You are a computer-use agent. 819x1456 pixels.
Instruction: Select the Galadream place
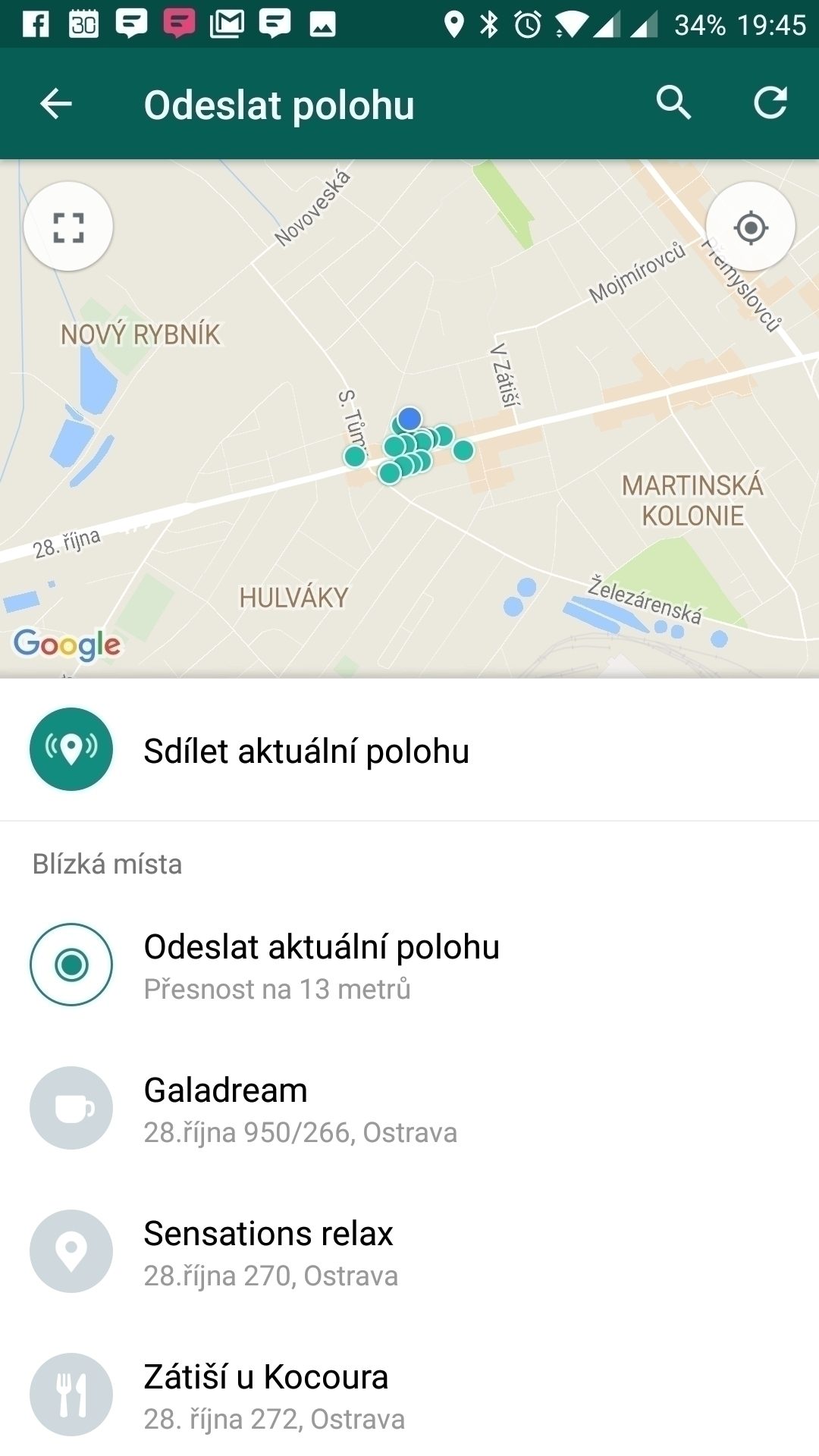(x=409, y=1108)
